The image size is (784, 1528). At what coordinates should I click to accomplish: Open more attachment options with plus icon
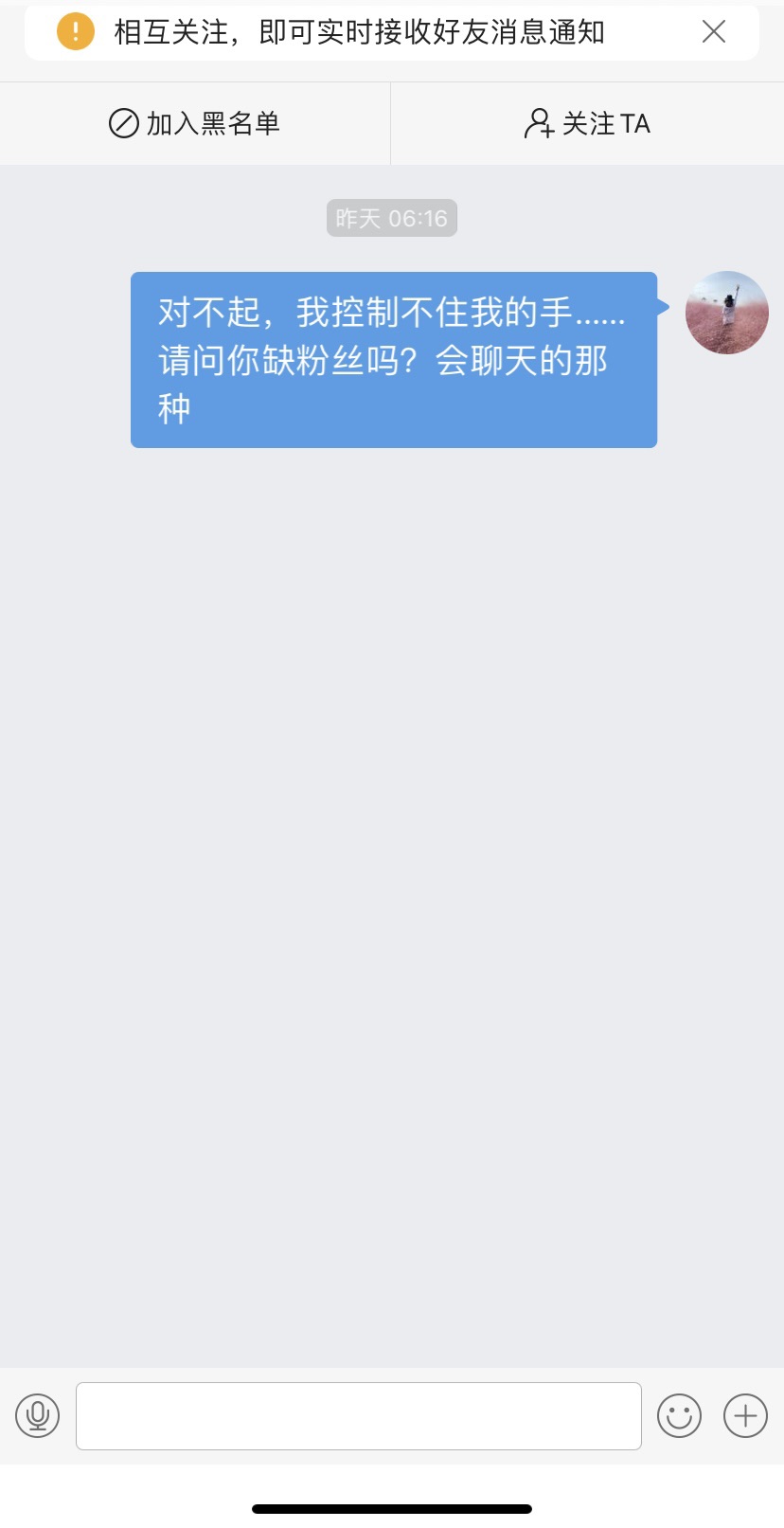[745, 1416]
